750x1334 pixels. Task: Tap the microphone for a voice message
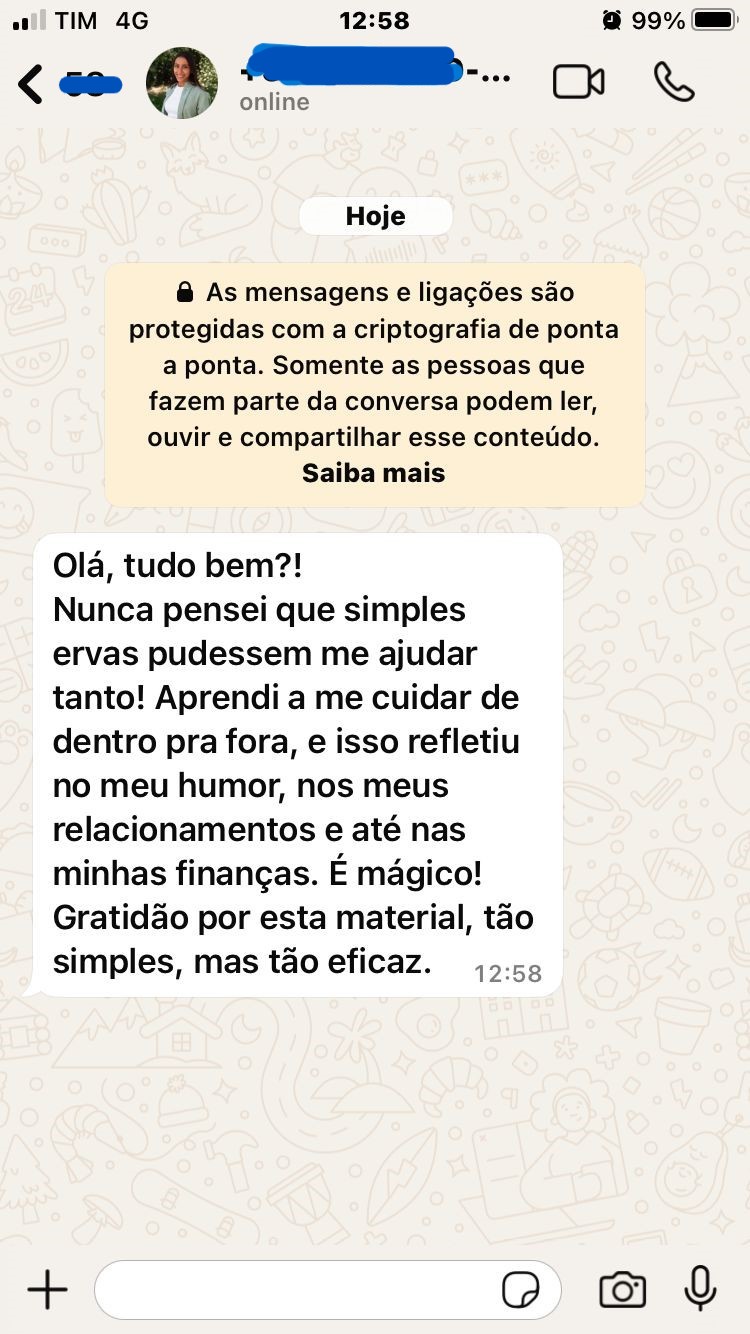(700, 1289)
